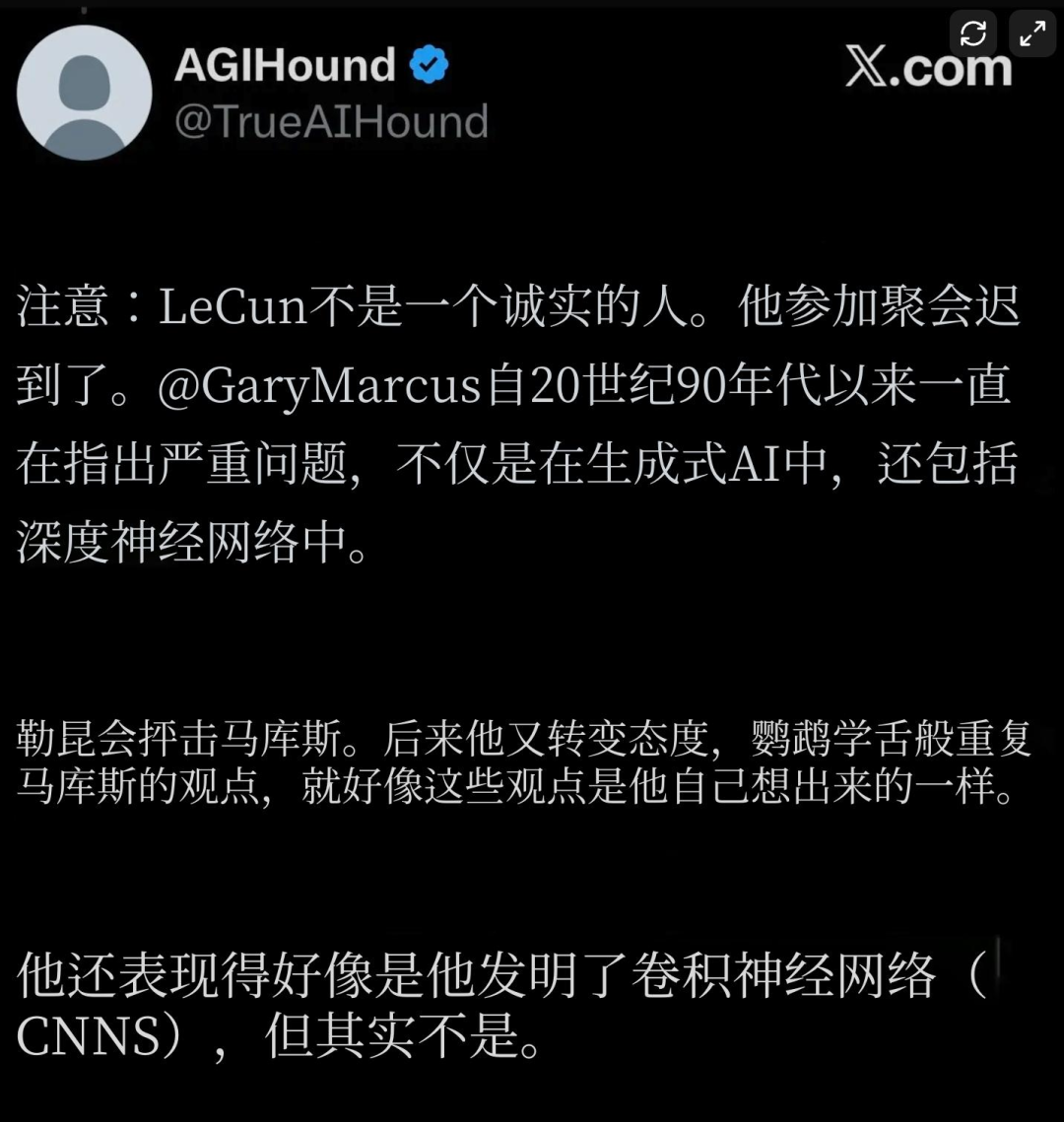
Task: Expand the image to fullscreen
Action: click(1031, 34)
